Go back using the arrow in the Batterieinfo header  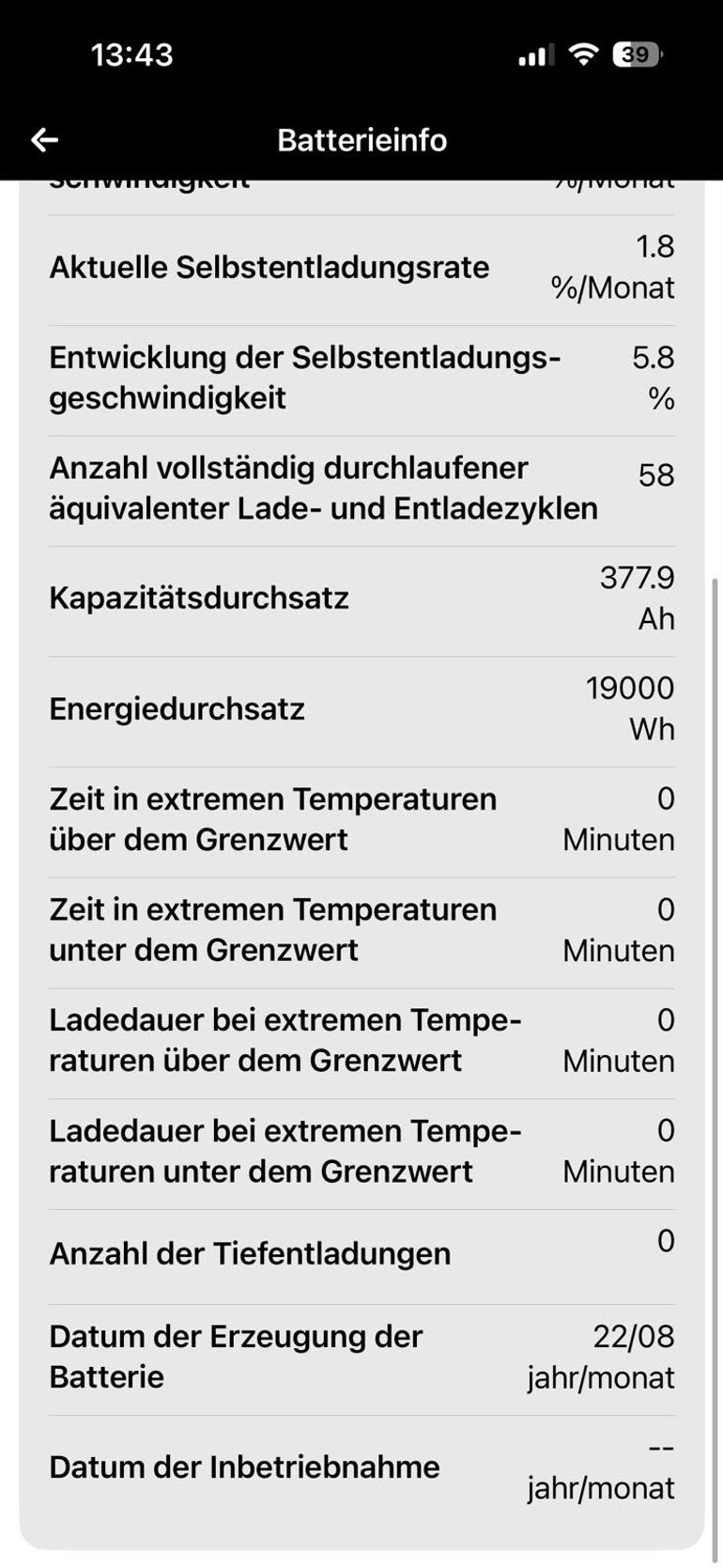pos(44,140)
